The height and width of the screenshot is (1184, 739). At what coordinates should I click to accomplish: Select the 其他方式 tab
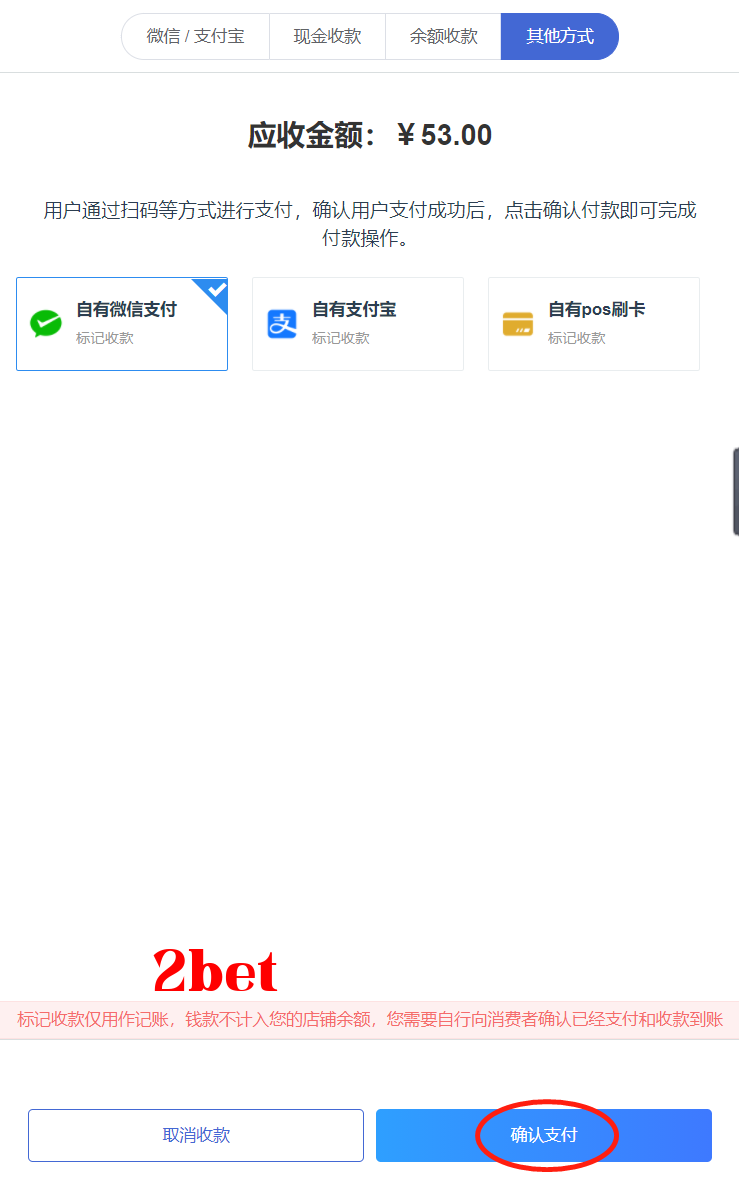pyautogui.click(x=559, y=37)
